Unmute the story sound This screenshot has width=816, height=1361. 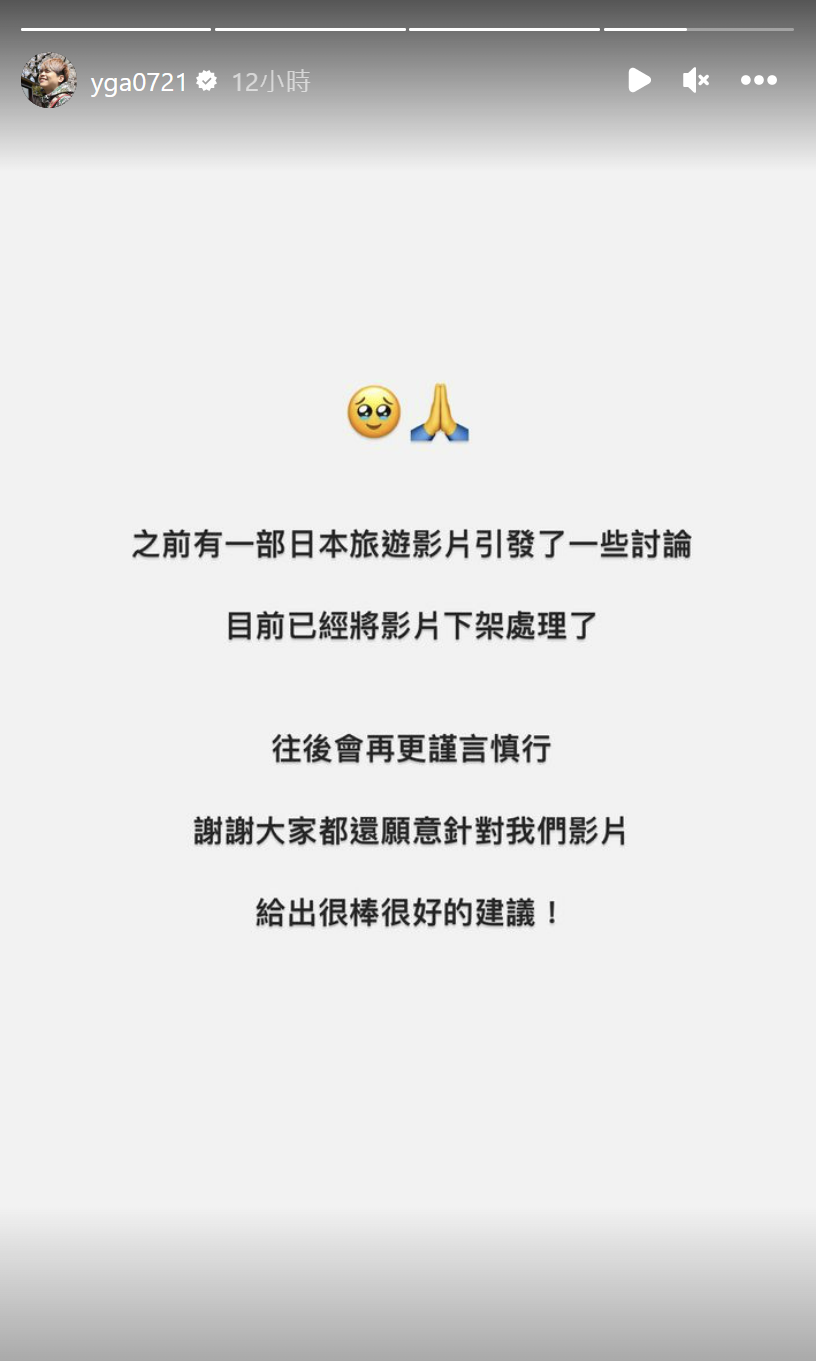tap(696, 80)
